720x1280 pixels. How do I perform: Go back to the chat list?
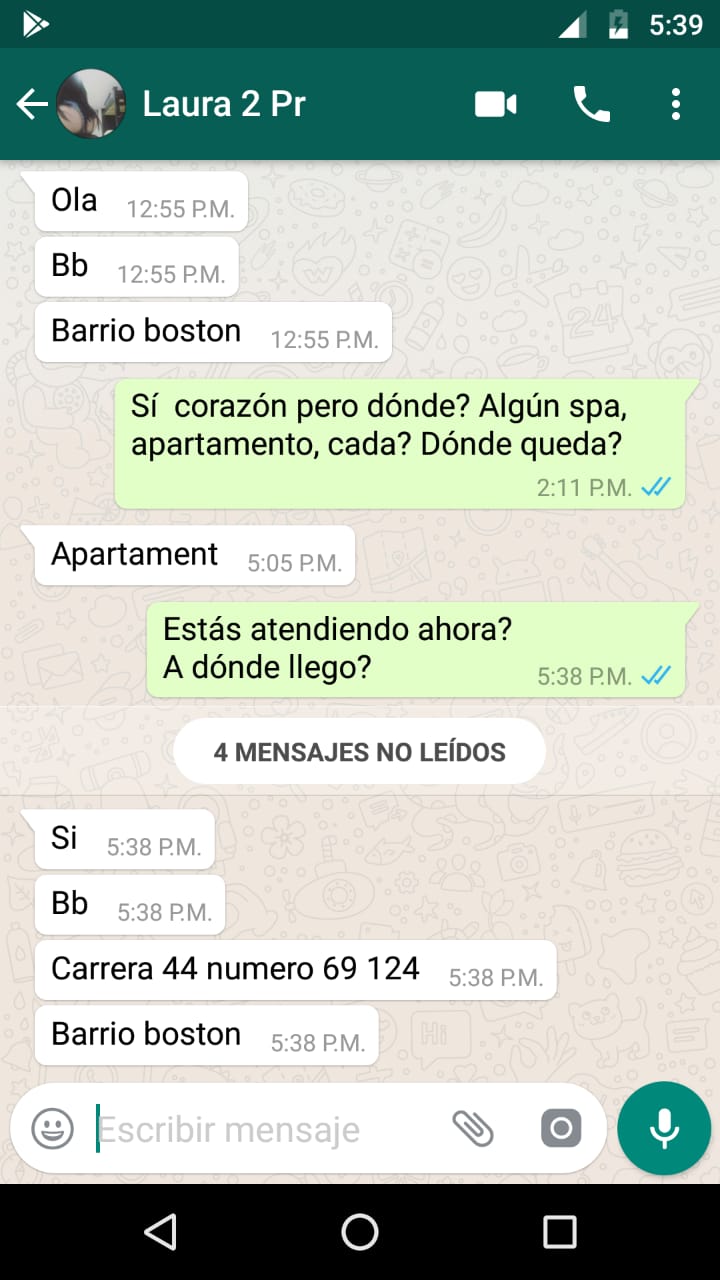click(x=31, y=104)
